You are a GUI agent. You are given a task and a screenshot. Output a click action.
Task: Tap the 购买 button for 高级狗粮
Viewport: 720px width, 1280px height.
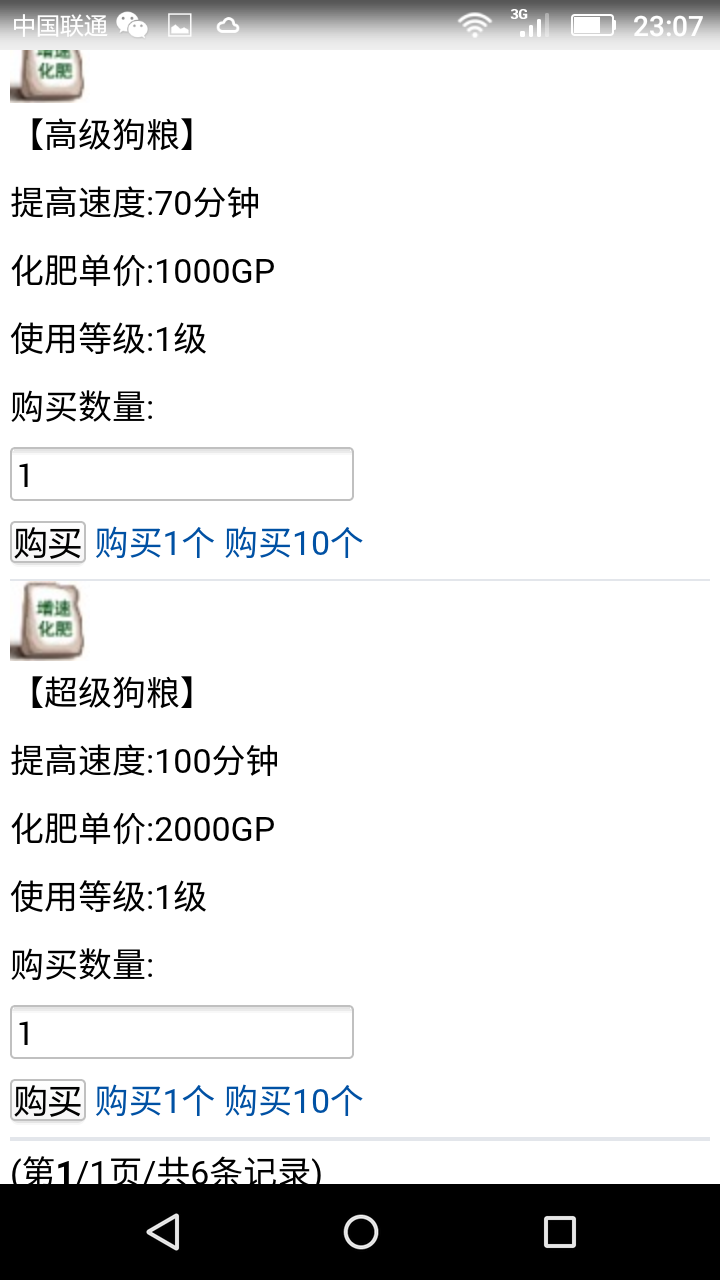tap(47, 543)
